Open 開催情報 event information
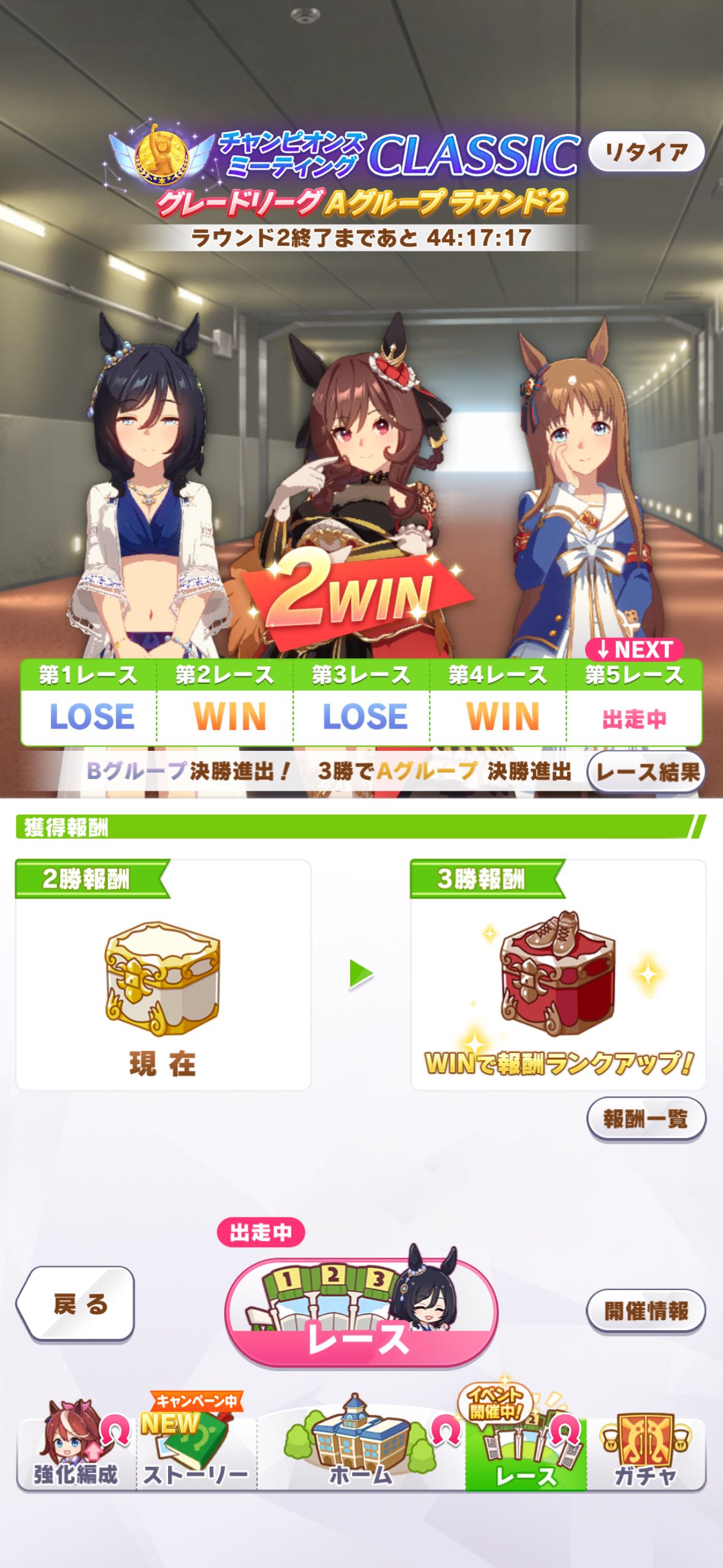Screen dimensions: 723x1568 coord(646,1312)
